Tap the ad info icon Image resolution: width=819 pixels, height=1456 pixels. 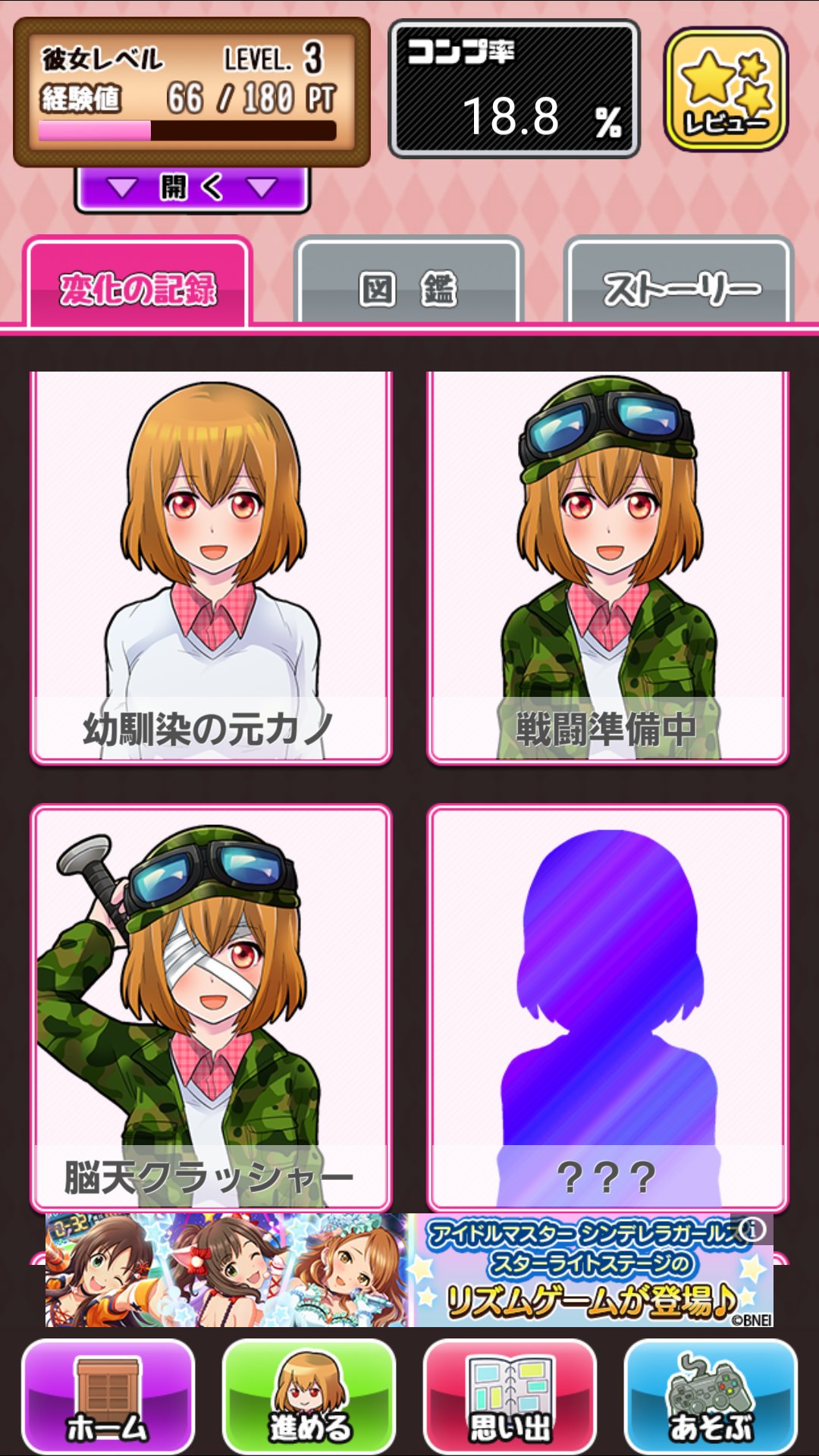(x=752, y=1229)
